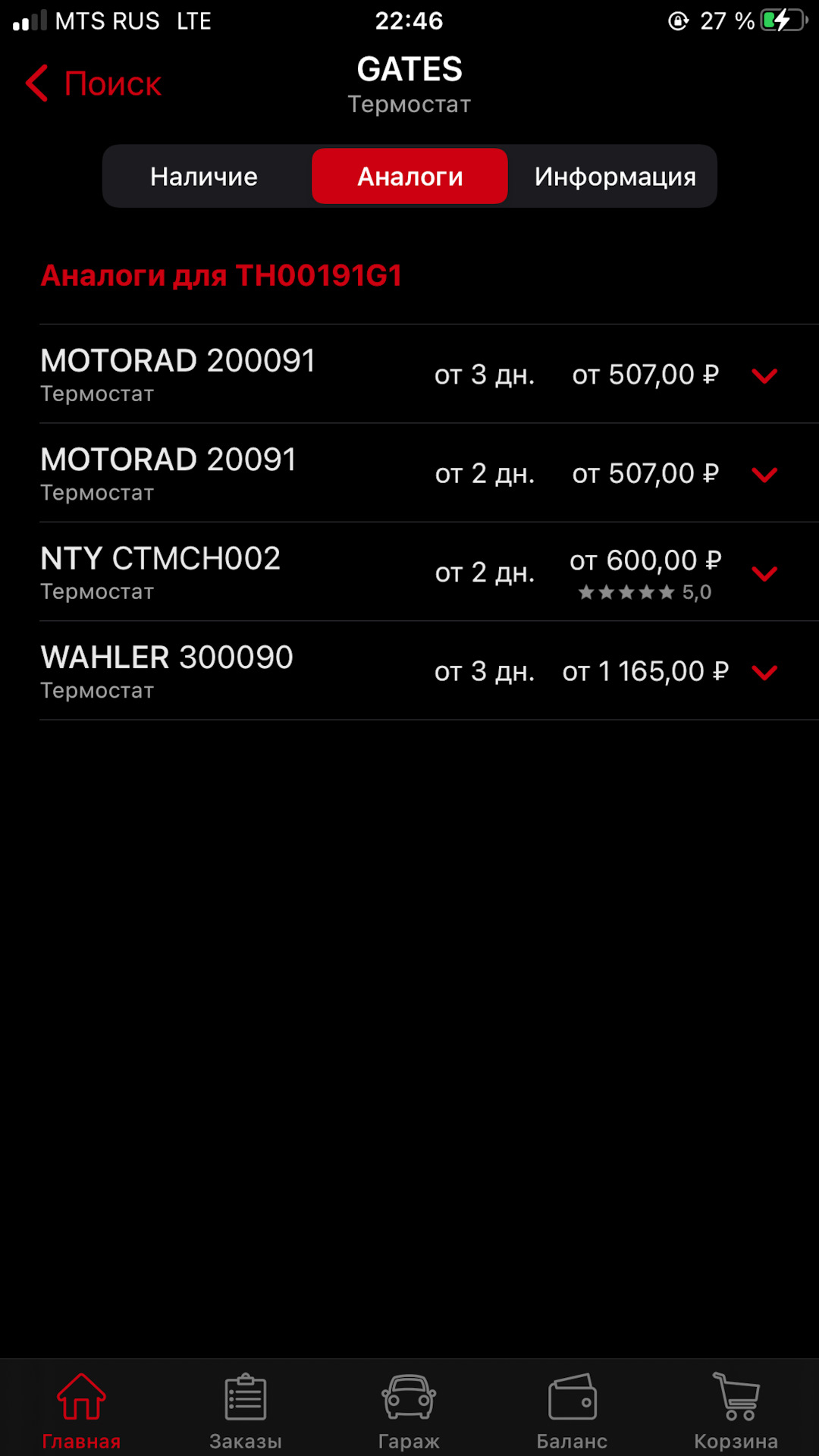Expand the MOTORAD 20091 offer details
Screen dimensions: 819x1456
[x=764, y=474]
